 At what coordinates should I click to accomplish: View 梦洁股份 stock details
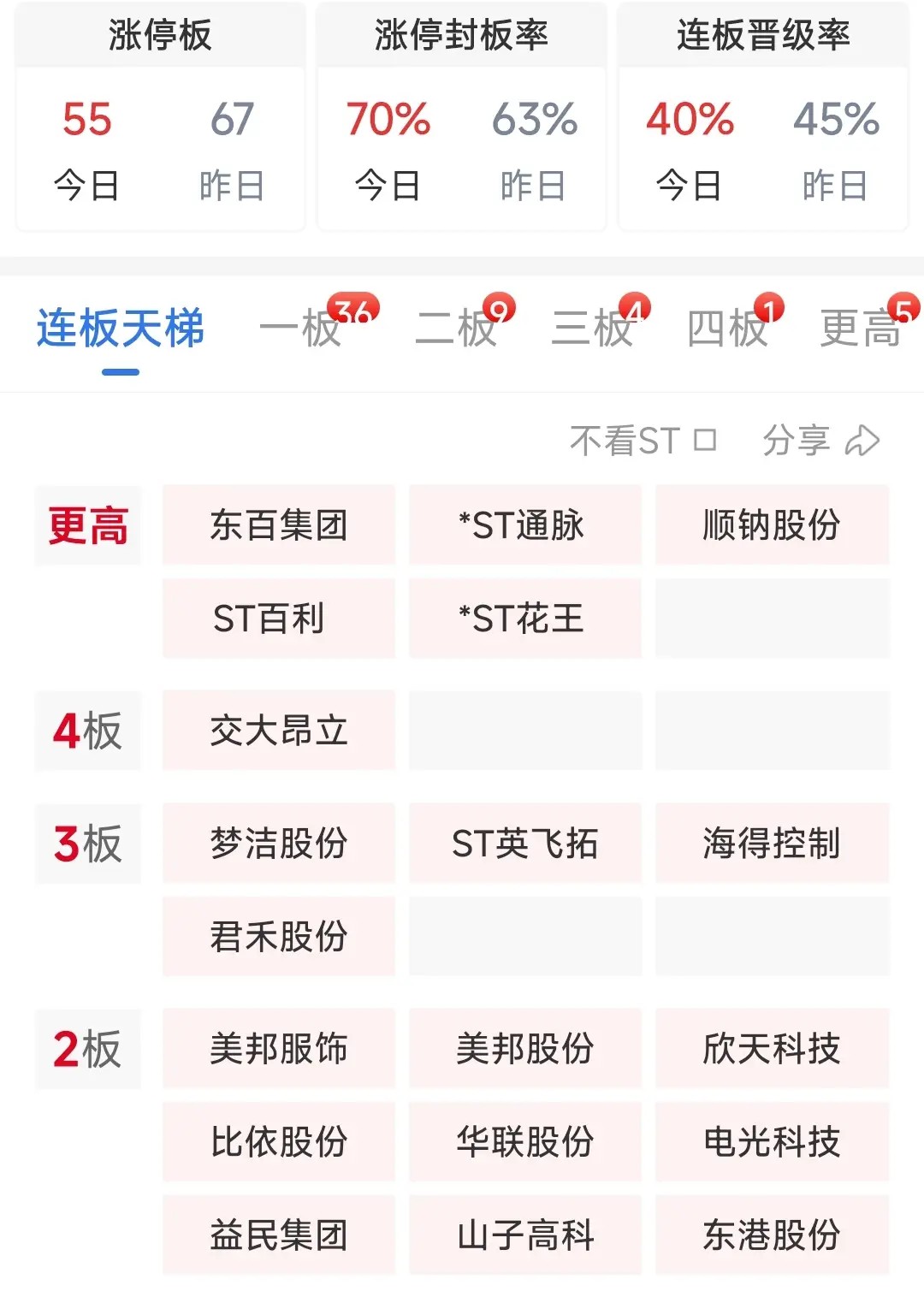[279, 843]
